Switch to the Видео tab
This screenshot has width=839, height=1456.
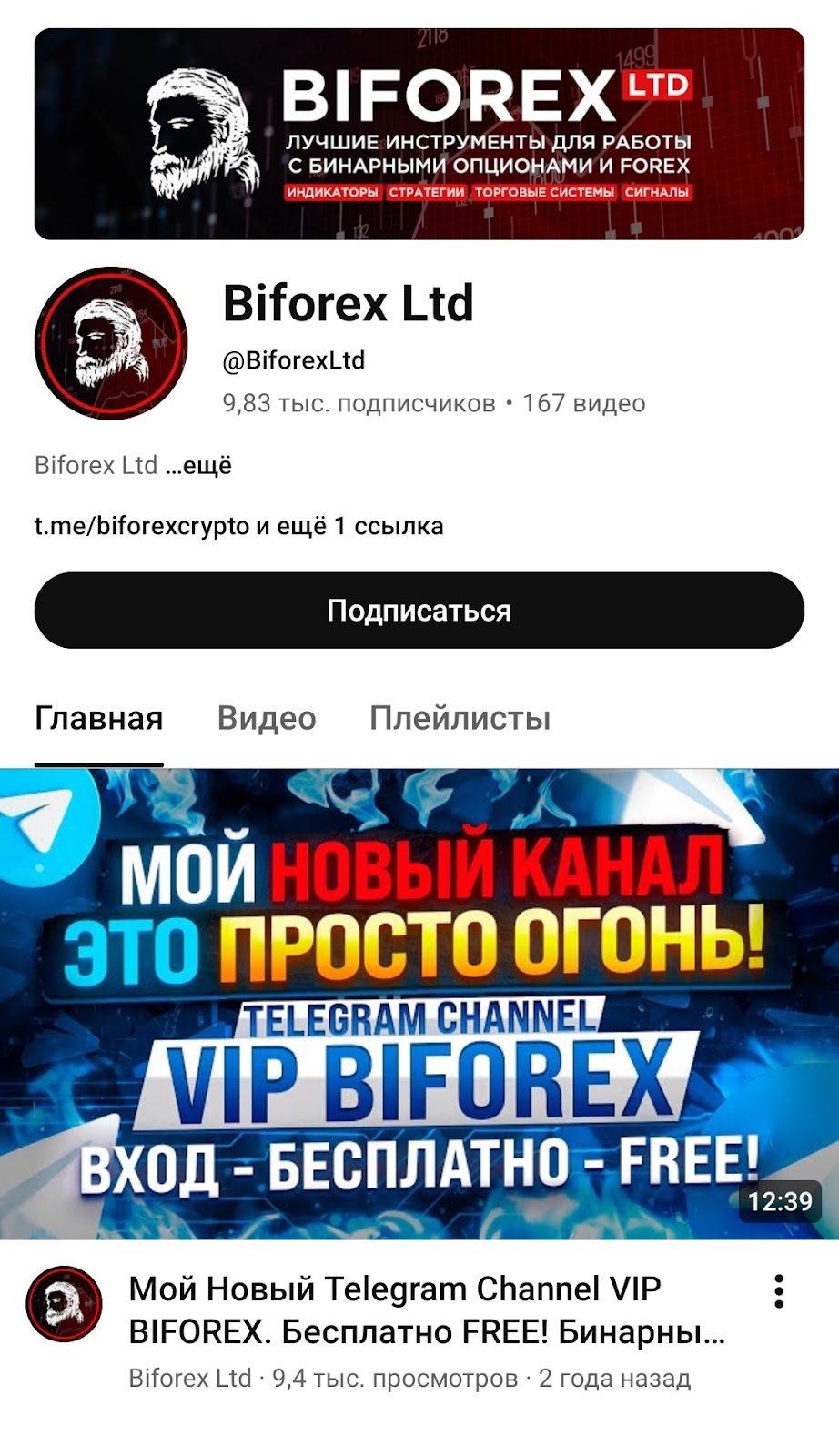pos(267,718)
